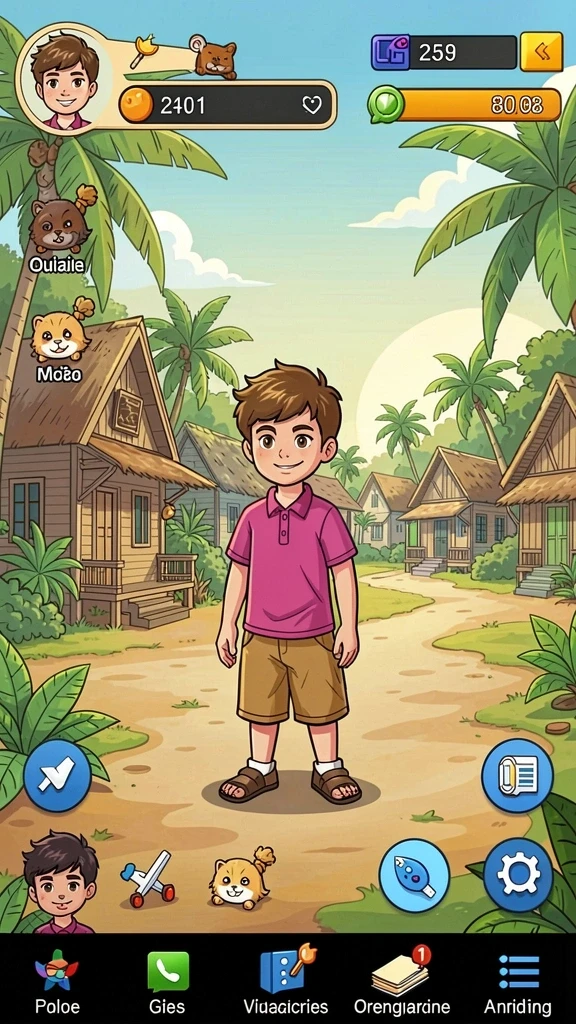Open the player profile avatar
Image resolution: width=576 pixels, height=1024 pixels.
[65, 79]
